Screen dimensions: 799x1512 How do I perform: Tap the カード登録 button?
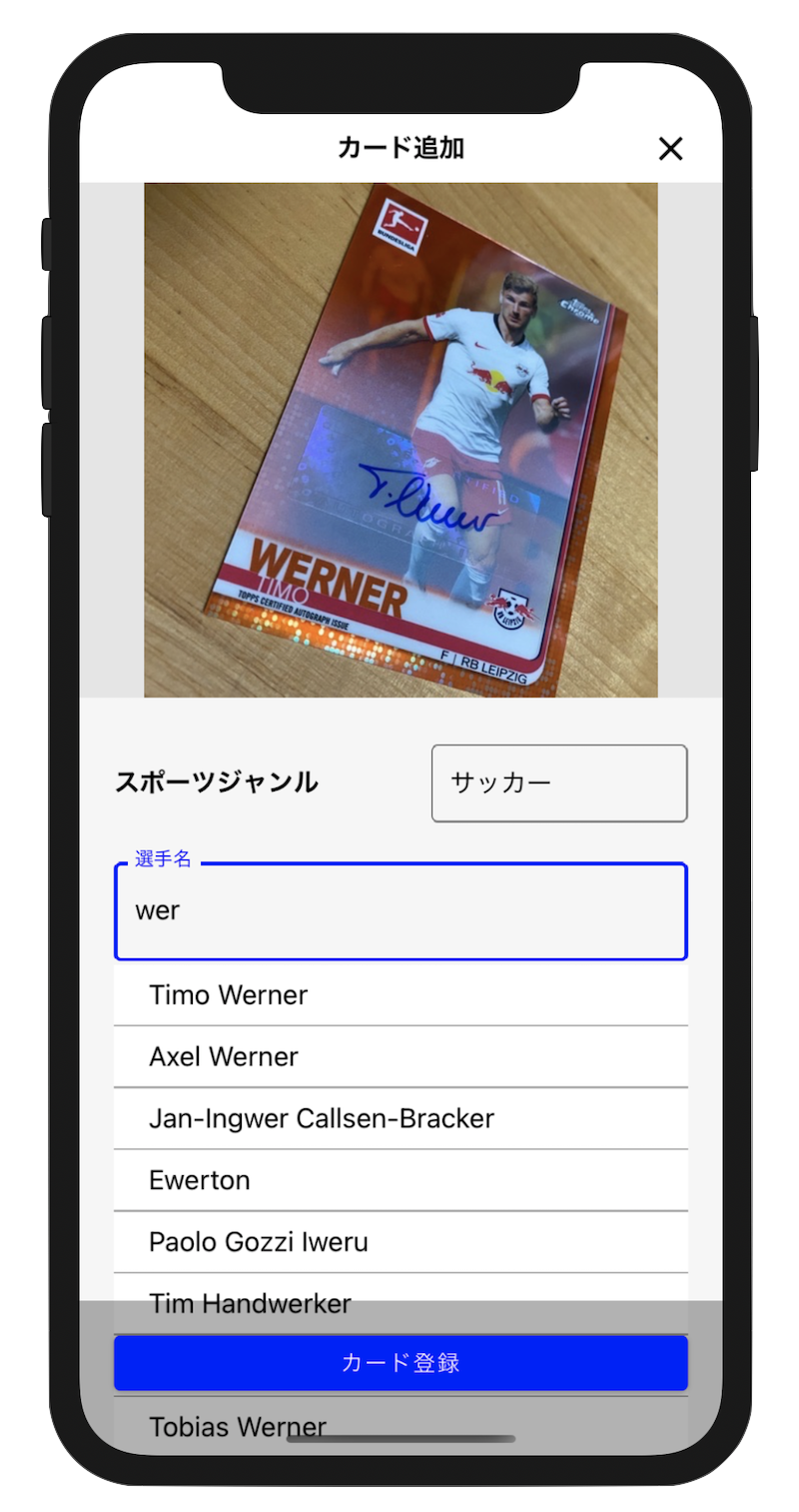[x=400, y=1363]
